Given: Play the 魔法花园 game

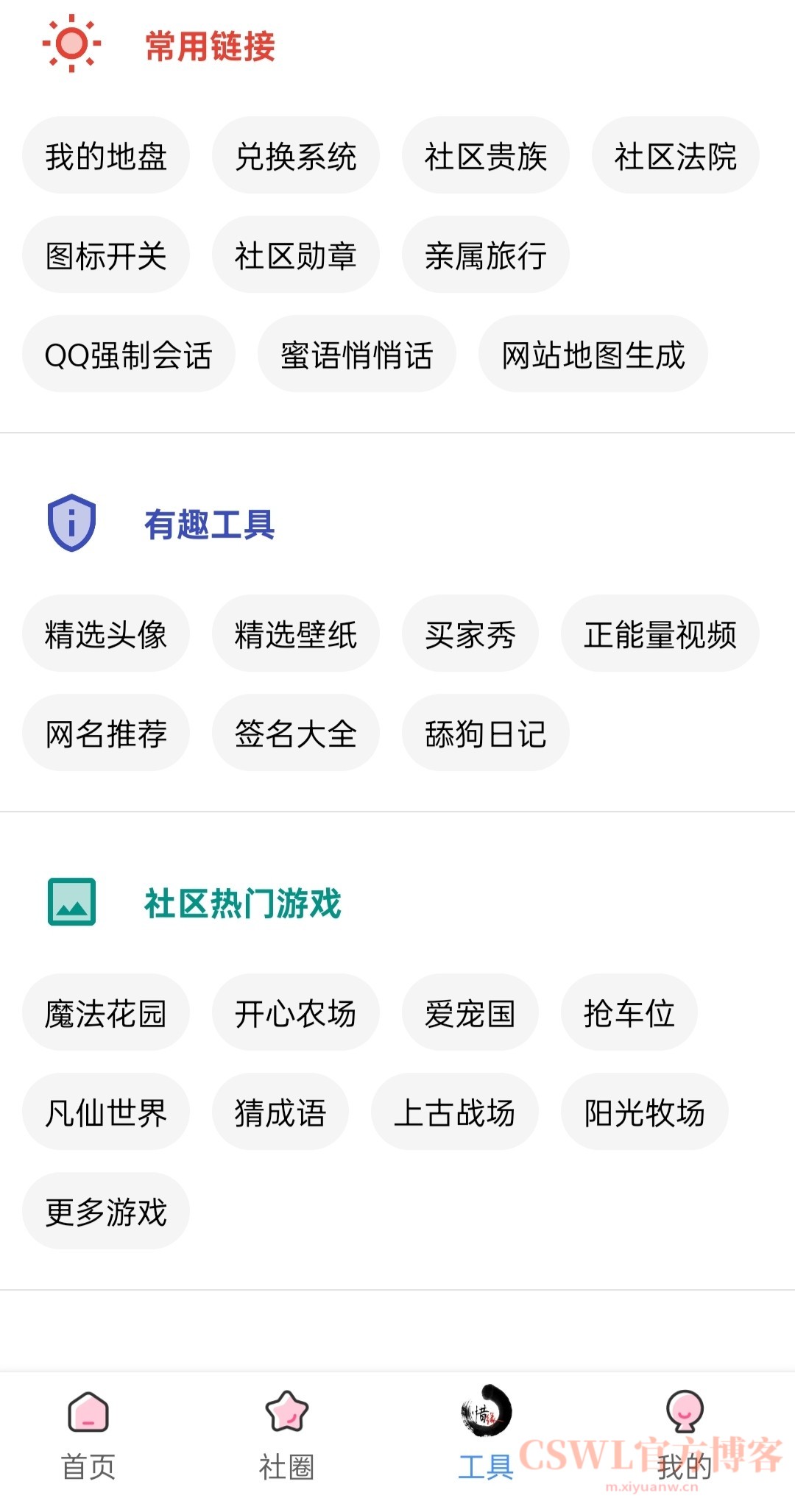Looking at the screenshot, I should point(106,1013).
